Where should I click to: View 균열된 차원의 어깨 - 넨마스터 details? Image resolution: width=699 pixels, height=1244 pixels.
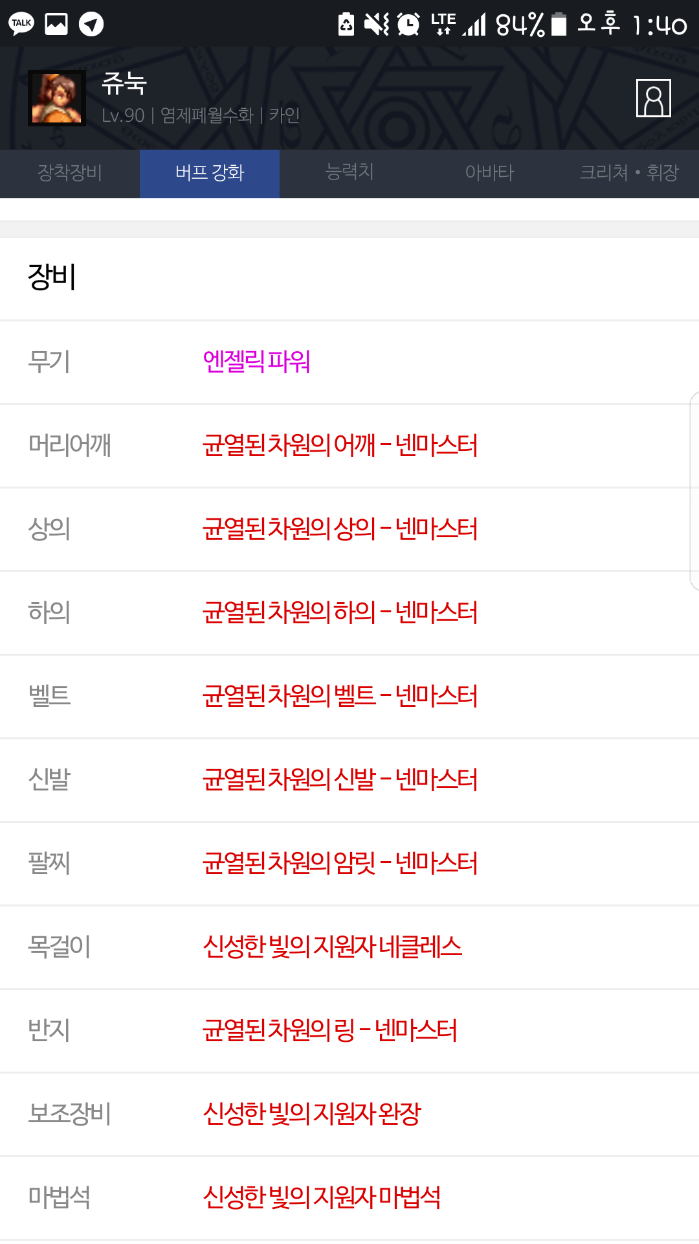click(x=340, y=445)
